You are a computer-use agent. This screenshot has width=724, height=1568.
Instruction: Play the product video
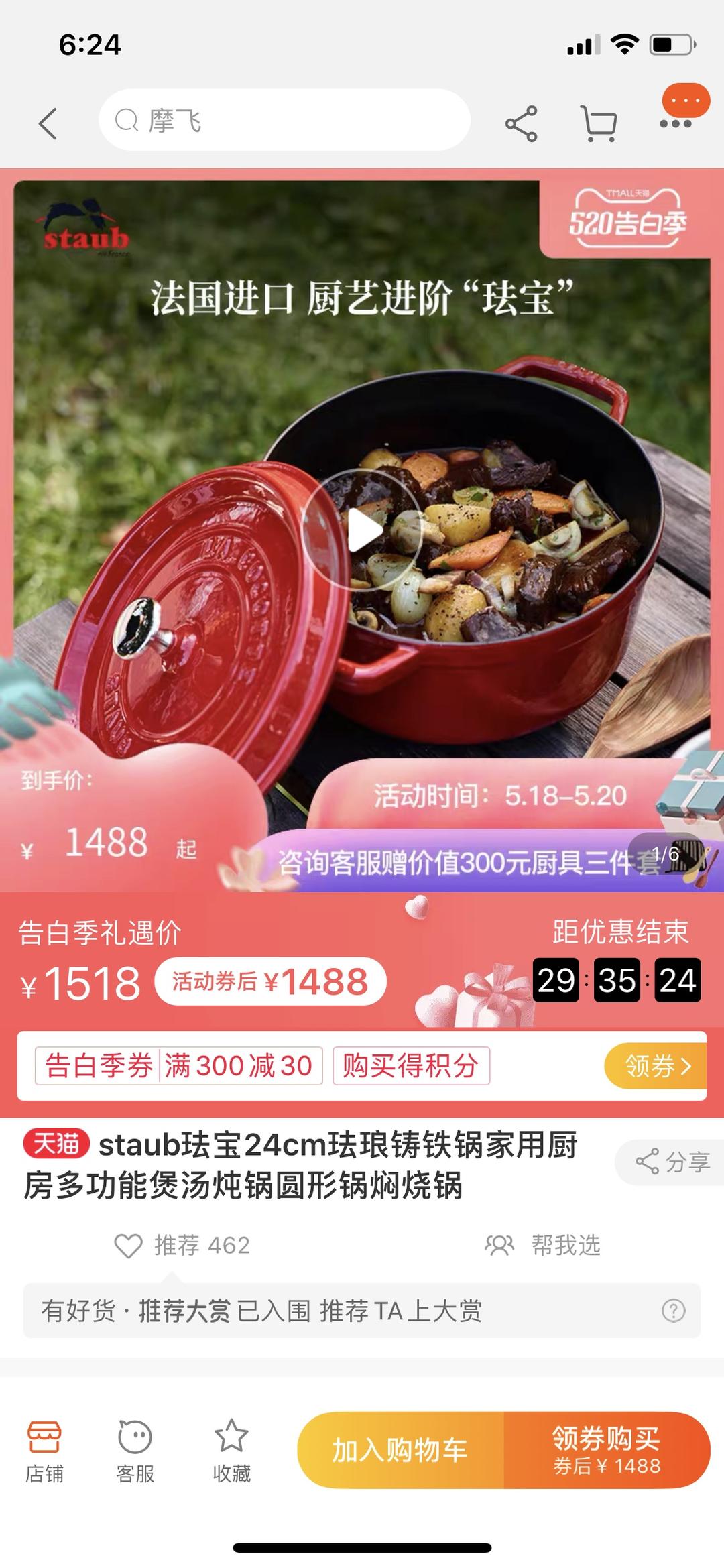(363, 529)
